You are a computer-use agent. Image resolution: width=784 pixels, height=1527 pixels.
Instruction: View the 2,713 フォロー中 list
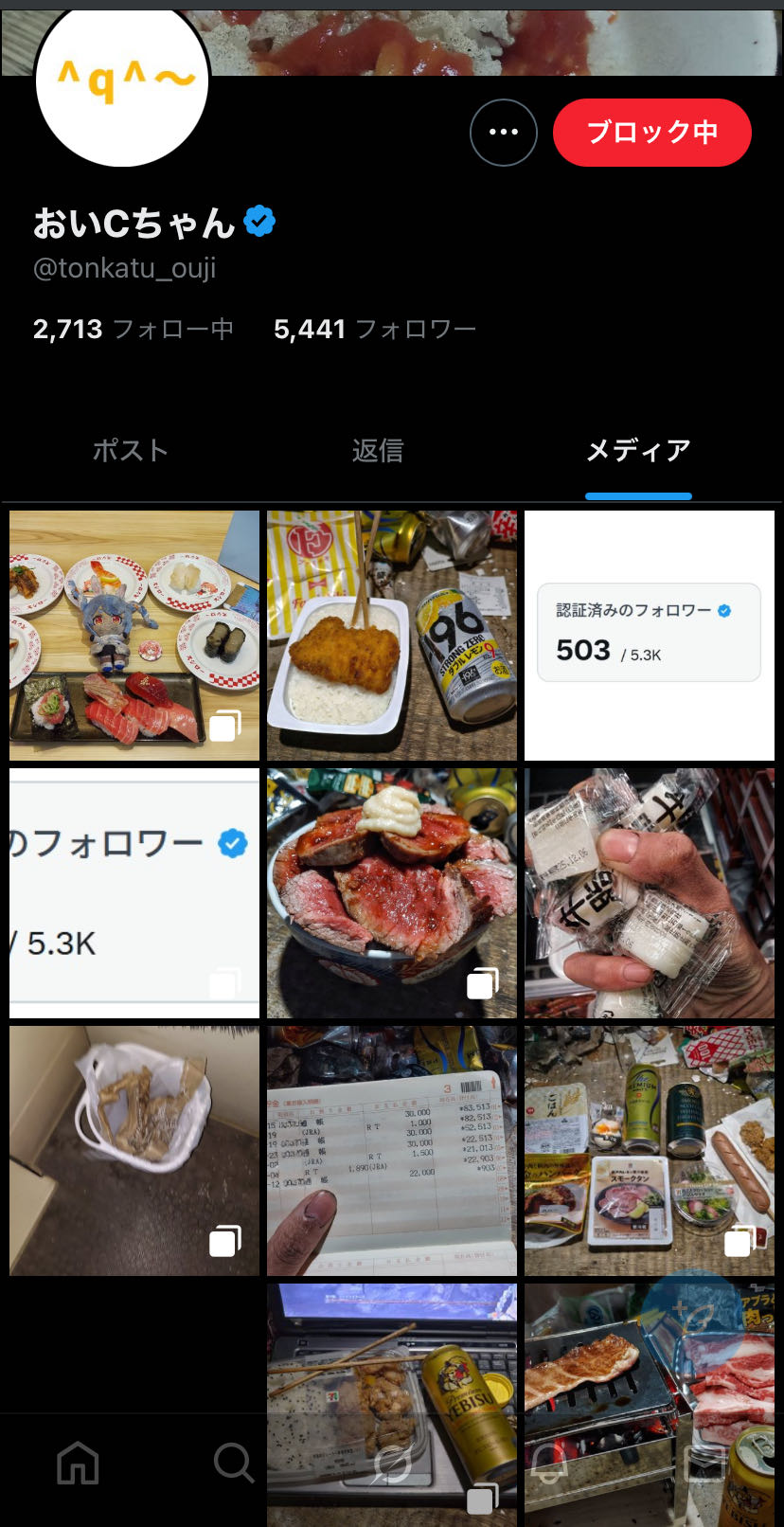click(x=133, y=329)
